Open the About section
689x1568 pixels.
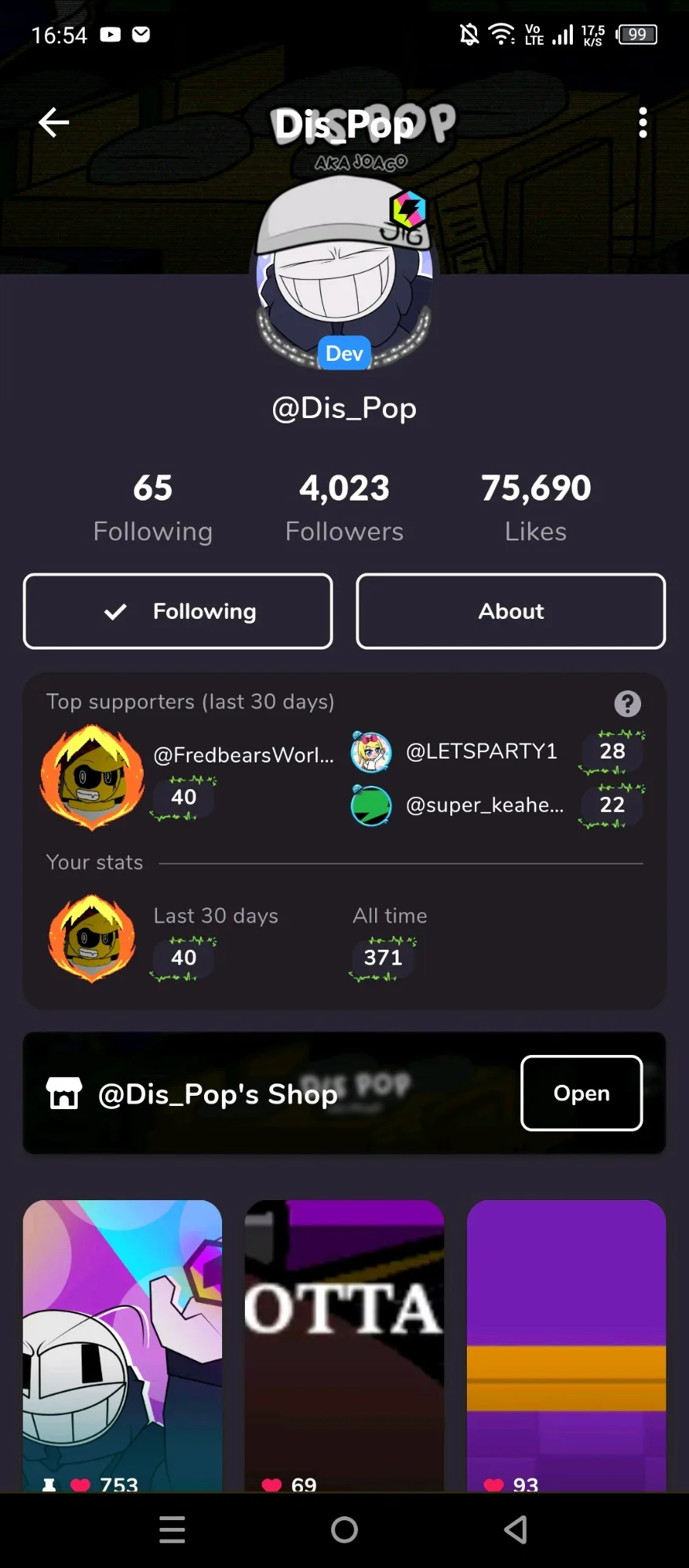511,611
